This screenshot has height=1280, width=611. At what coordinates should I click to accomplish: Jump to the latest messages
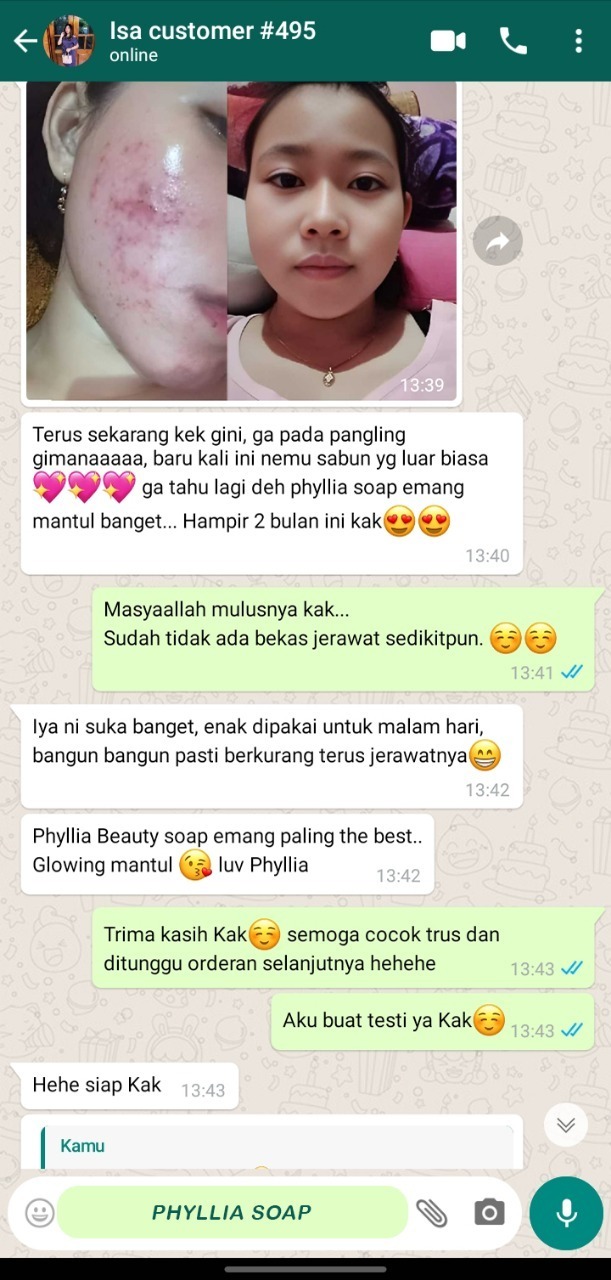click(x=566, y=1125)
